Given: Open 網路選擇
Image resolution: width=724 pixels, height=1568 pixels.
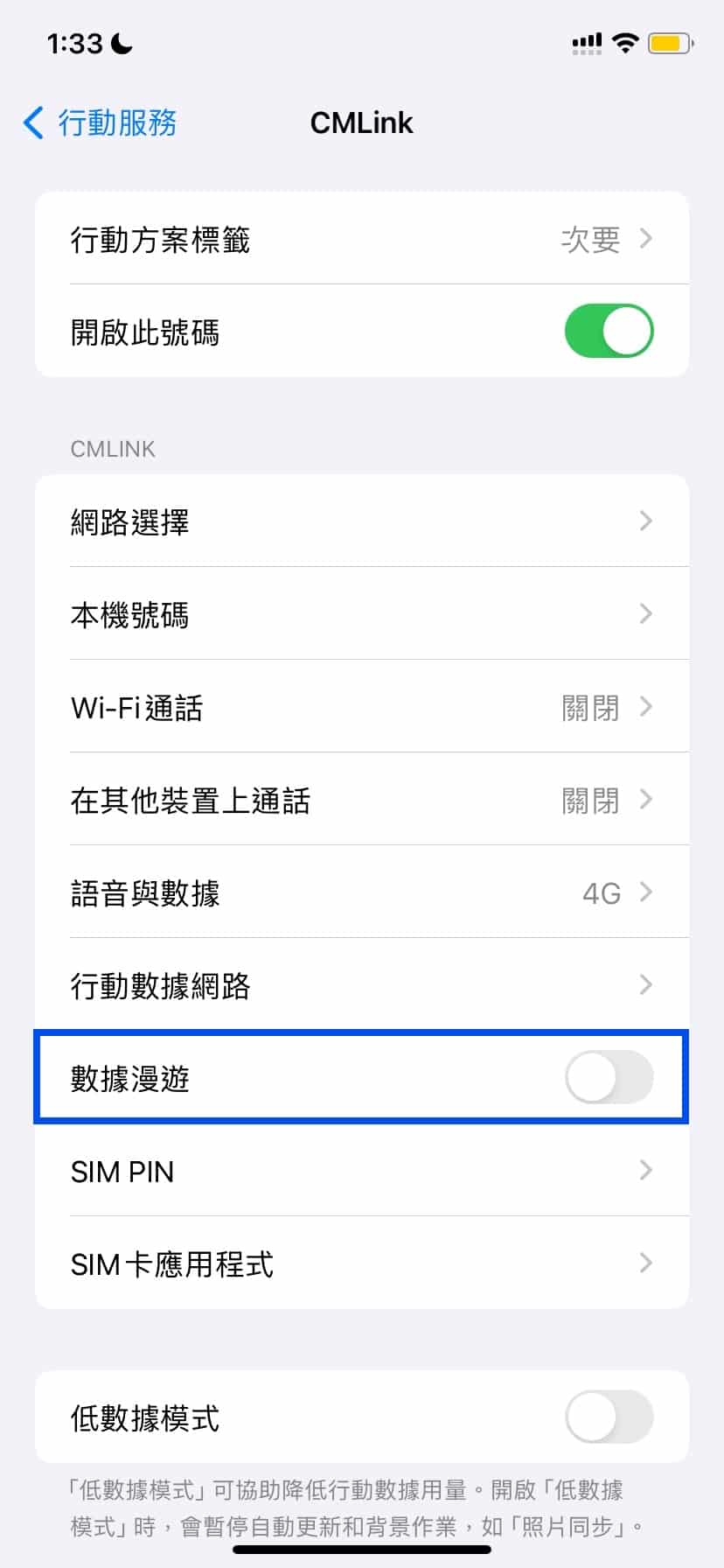Looking at the screenshot, I should tap(362, 521).
